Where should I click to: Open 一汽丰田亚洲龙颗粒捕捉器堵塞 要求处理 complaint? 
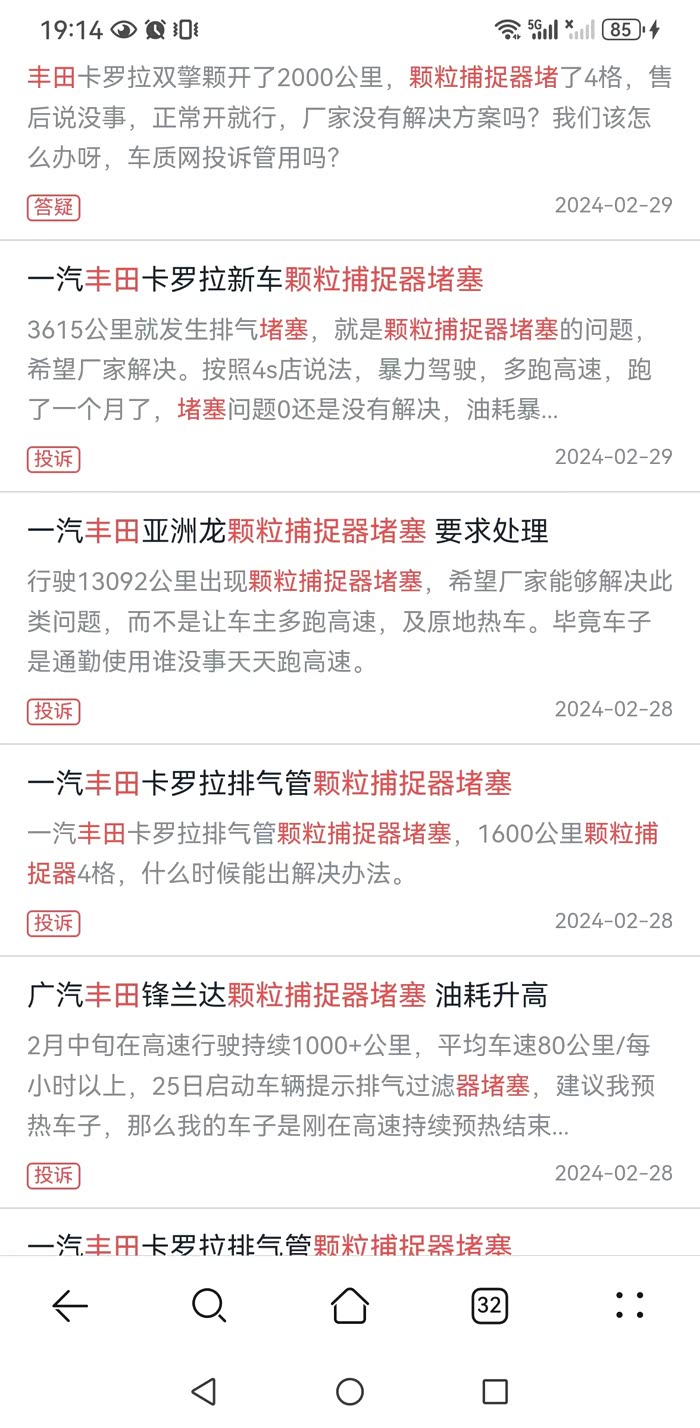pos(288,531)
